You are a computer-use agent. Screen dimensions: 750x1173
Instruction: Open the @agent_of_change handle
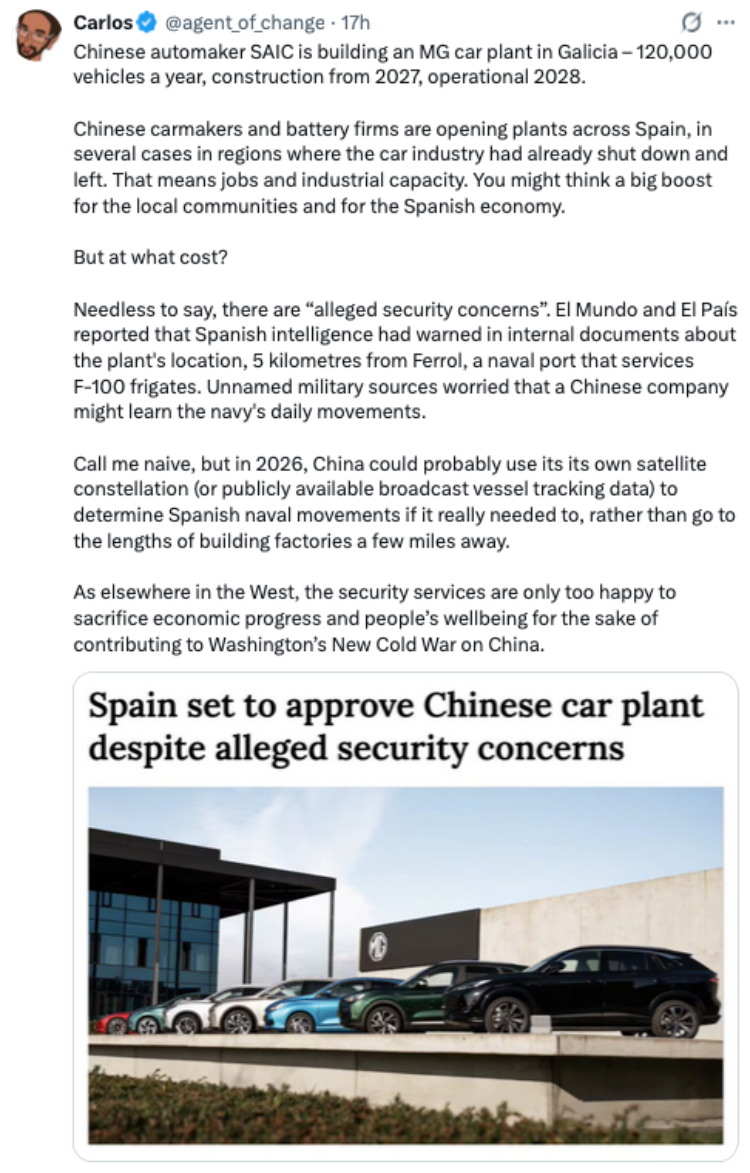[245, 23]
